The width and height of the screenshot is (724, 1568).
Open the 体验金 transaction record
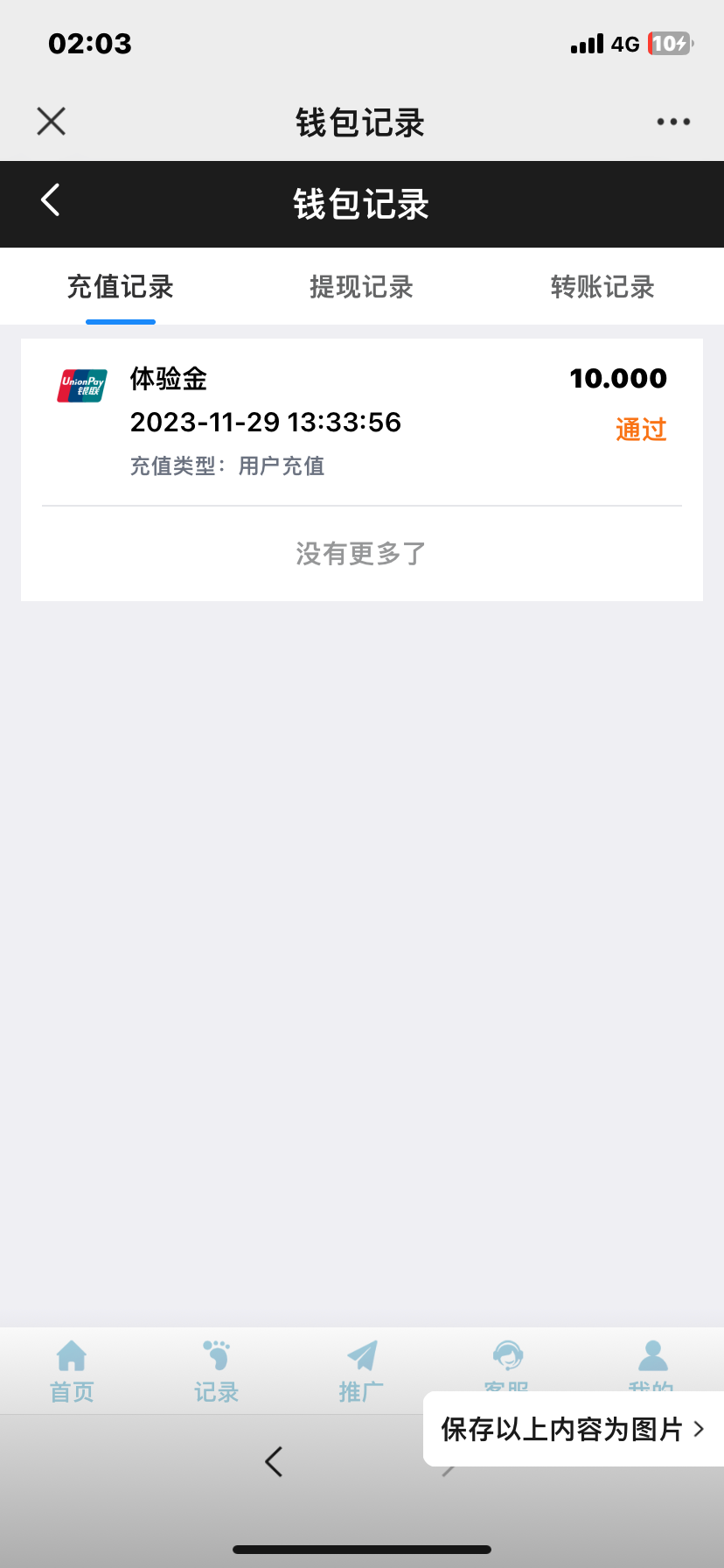tap(168, 379)
